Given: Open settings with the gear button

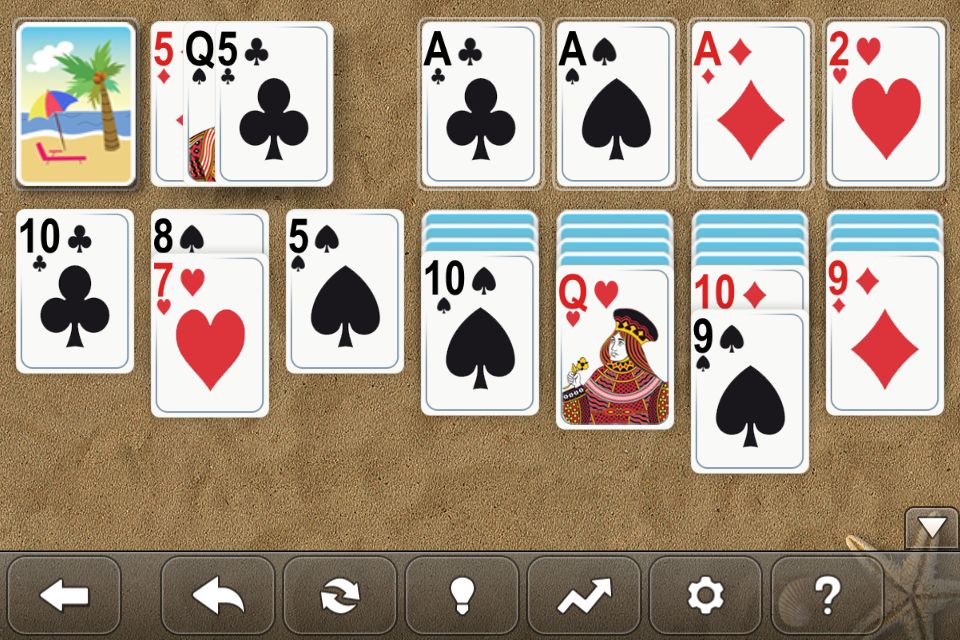Looking at the screenshot, I should (x=705, y=597).
